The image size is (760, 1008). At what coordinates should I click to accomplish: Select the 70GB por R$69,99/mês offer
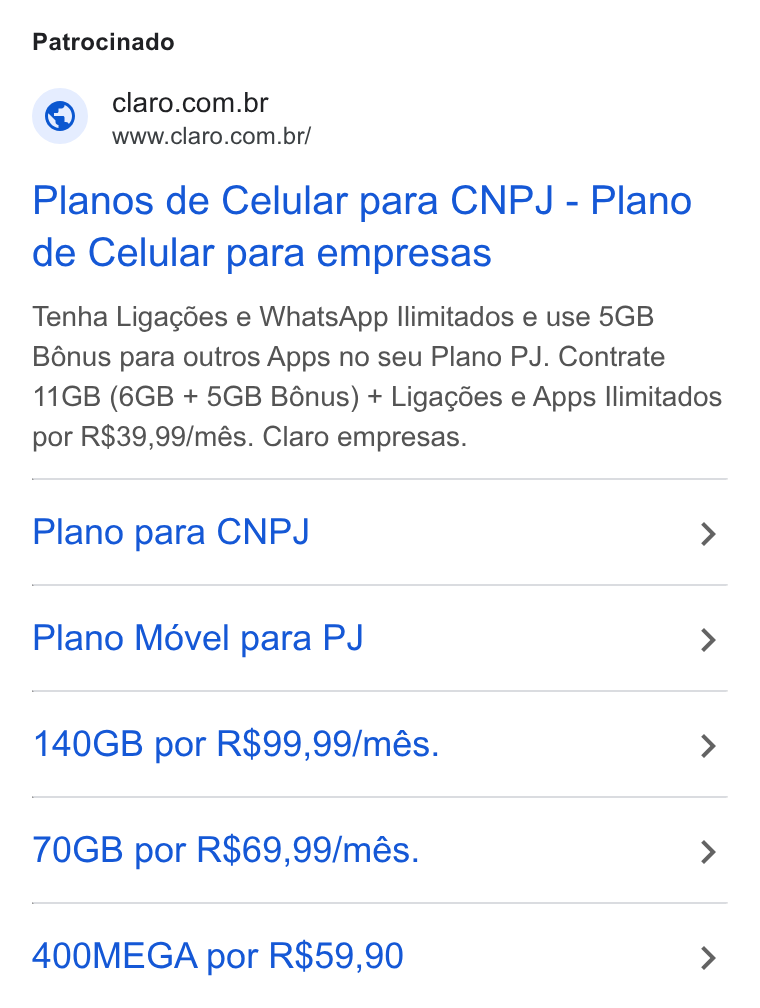tap(379, 850)
